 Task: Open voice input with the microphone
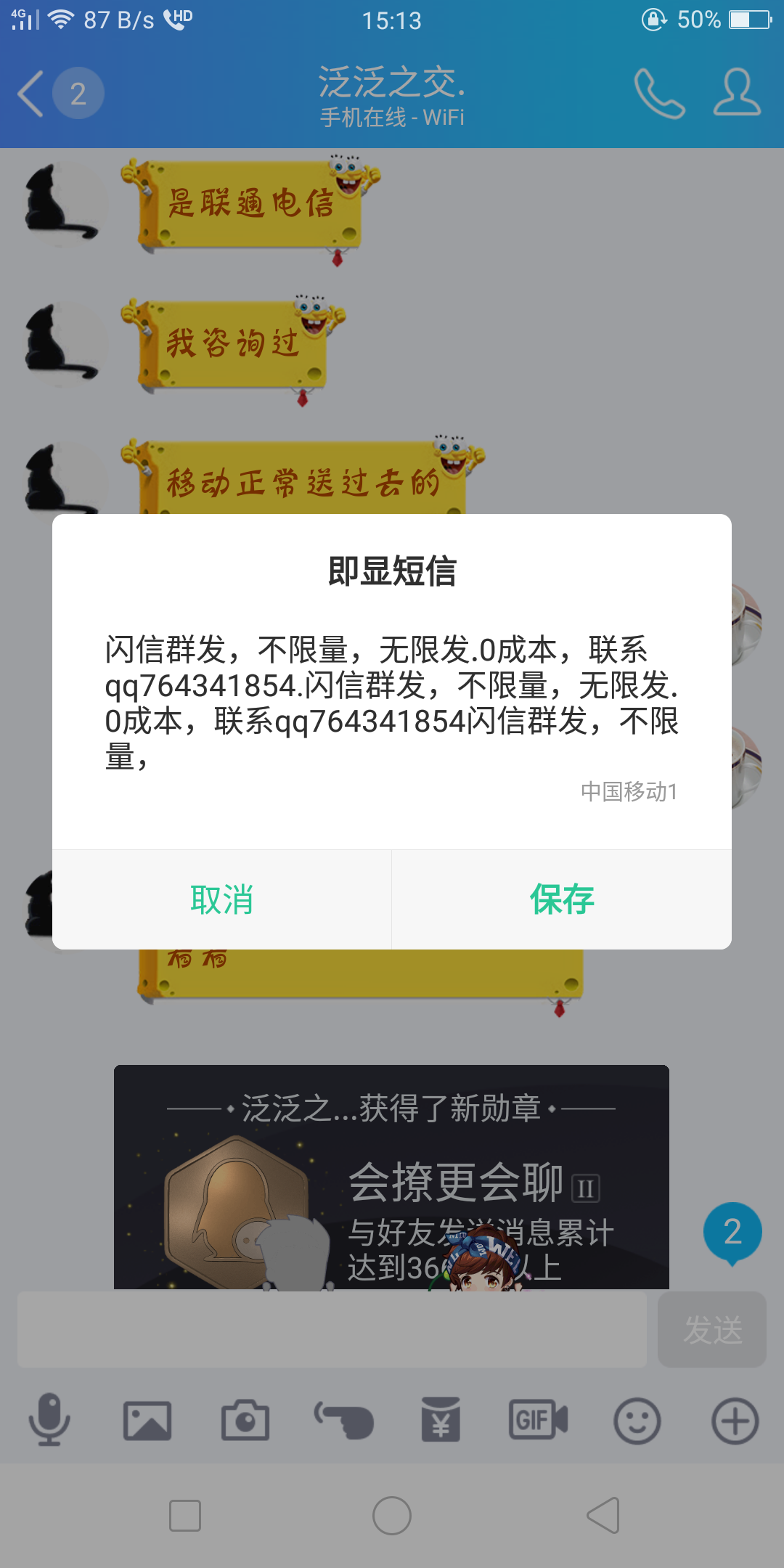[49, 1421]
